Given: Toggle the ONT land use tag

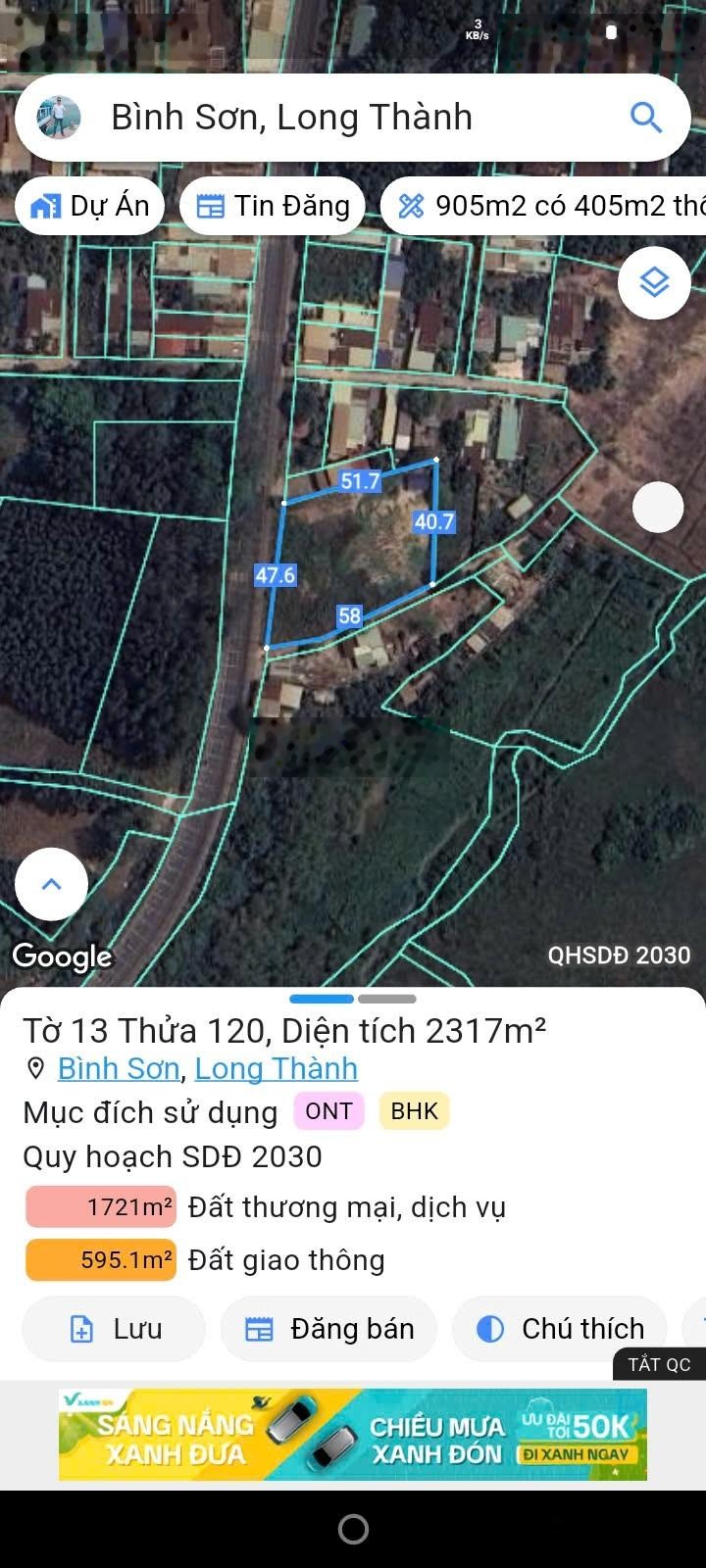Looking at the screenshot, I should tap(328, 1110).
